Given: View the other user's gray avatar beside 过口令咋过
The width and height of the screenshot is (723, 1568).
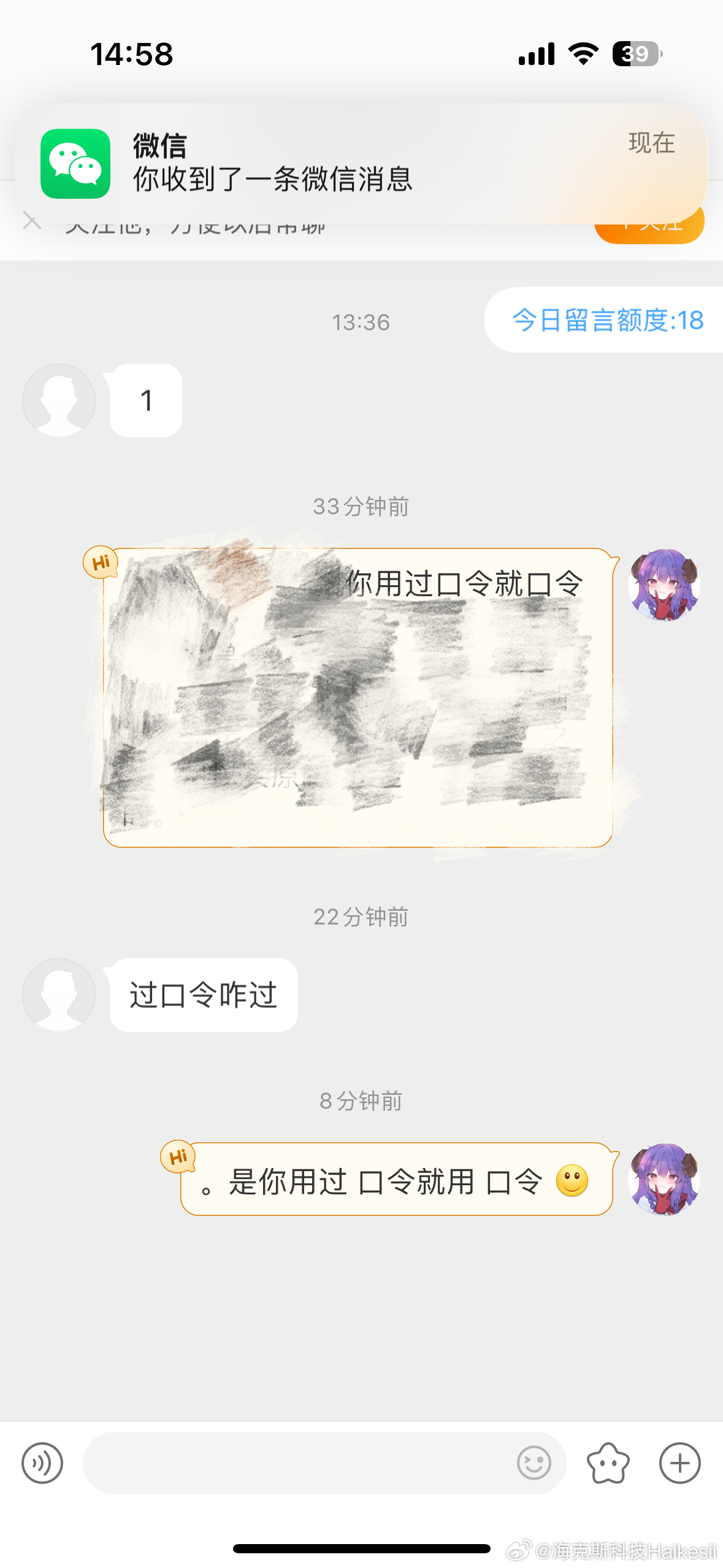Looking at the screenshot, I should pos(59,994).
